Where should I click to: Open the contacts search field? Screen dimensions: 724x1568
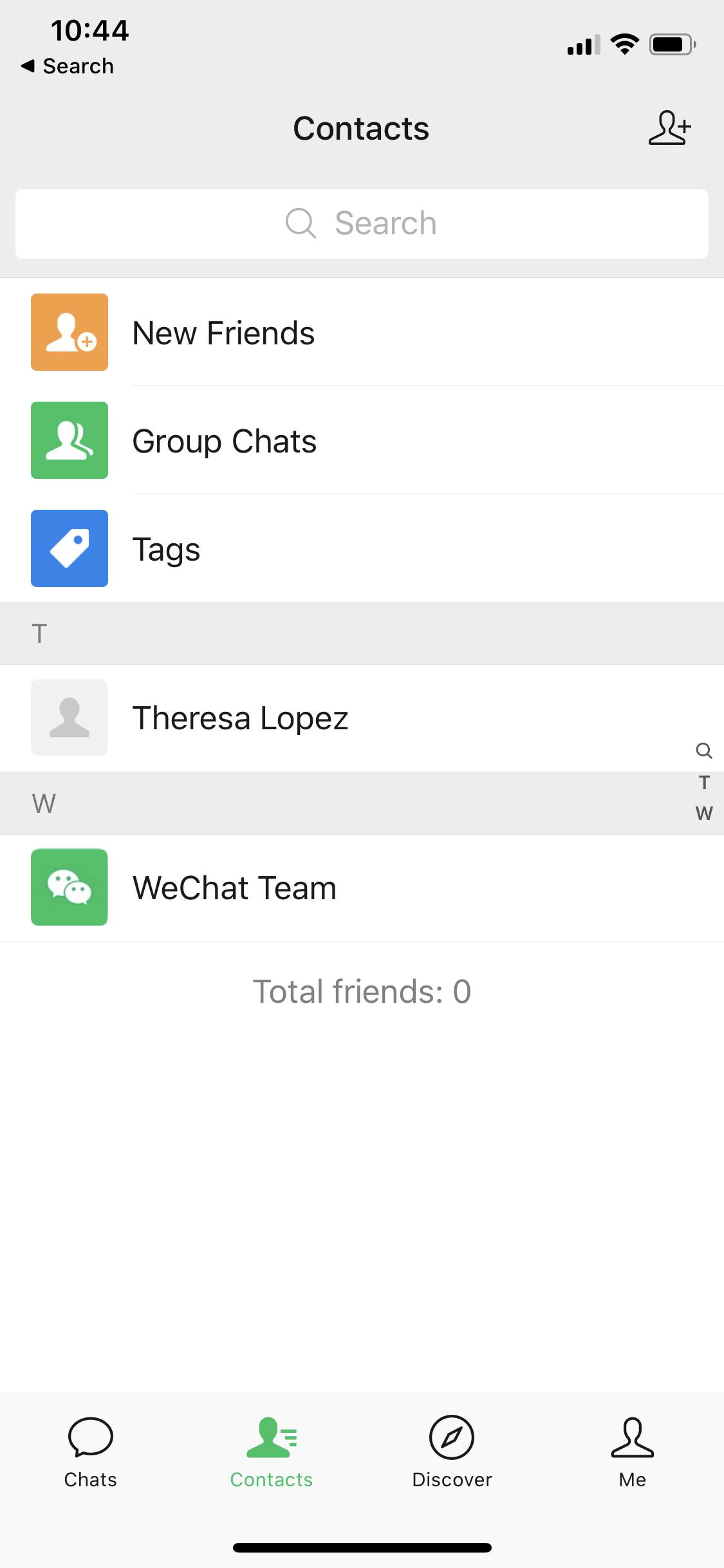tap(362, 224)
